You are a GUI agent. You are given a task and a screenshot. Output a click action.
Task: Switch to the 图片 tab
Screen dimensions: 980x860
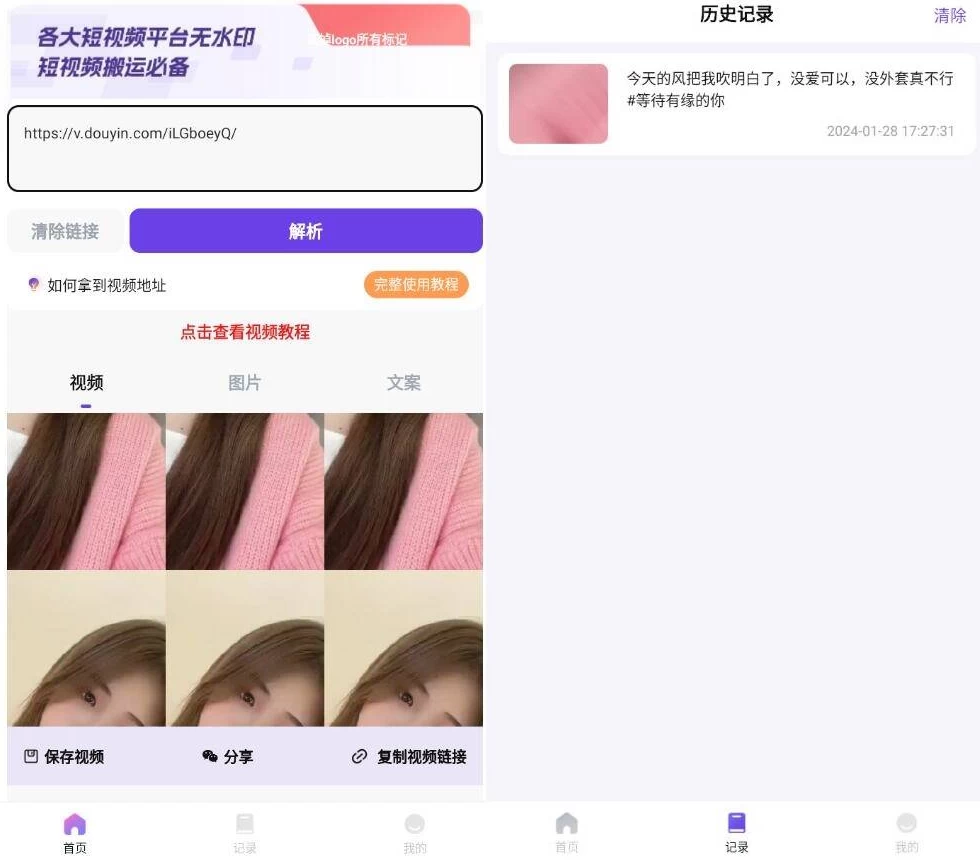[245, 383]
